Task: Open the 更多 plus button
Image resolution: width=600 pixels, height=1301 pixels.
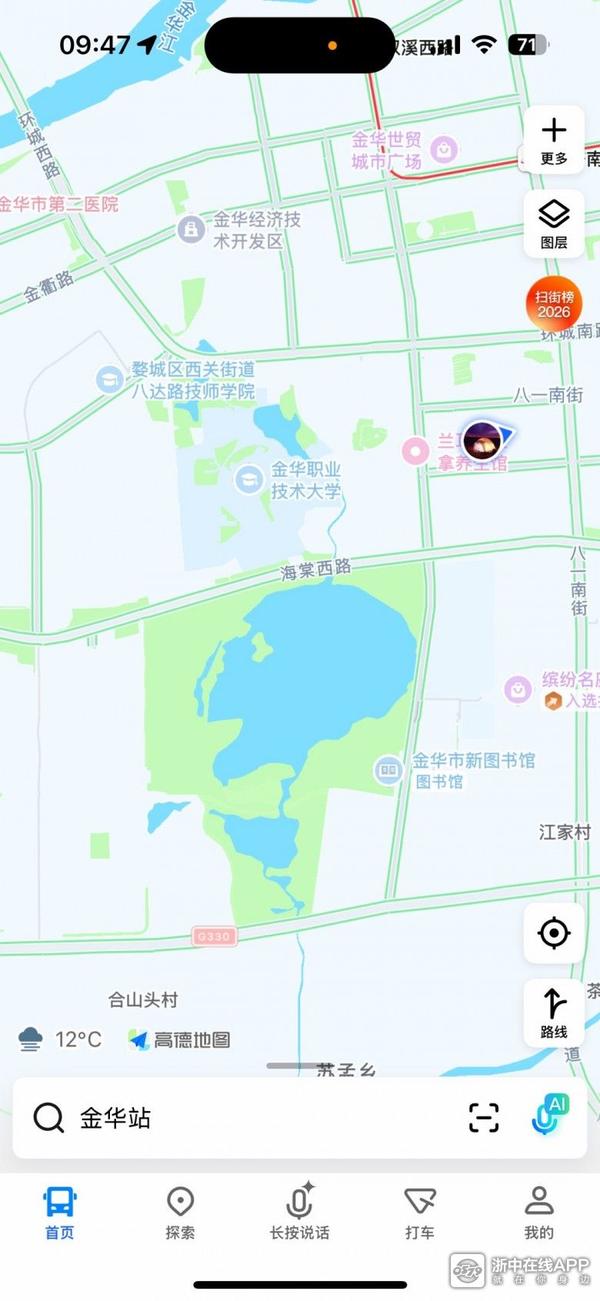Action: pos(553,139)
